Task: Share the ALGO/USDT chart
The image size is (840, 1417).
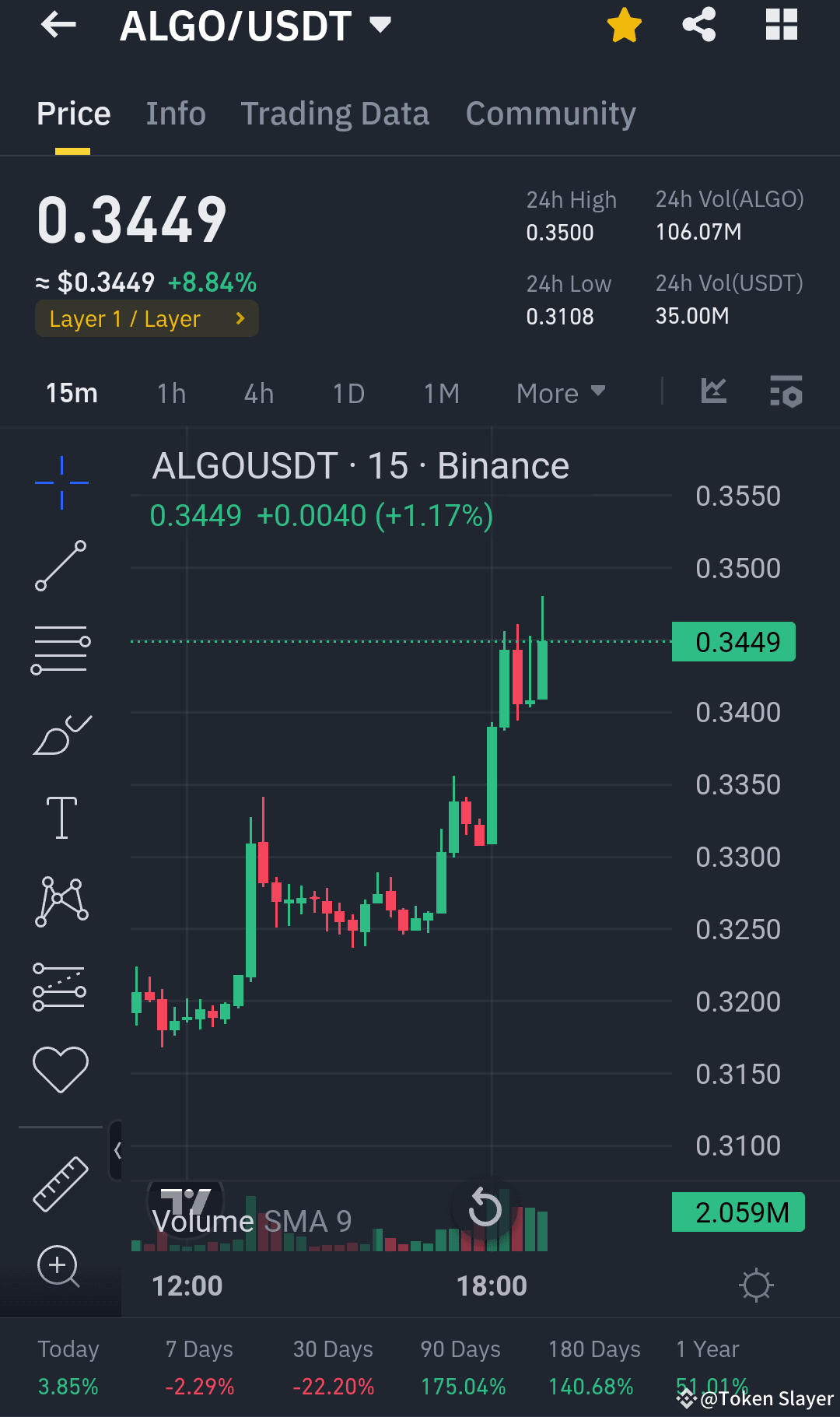Action: pos(698,25)
